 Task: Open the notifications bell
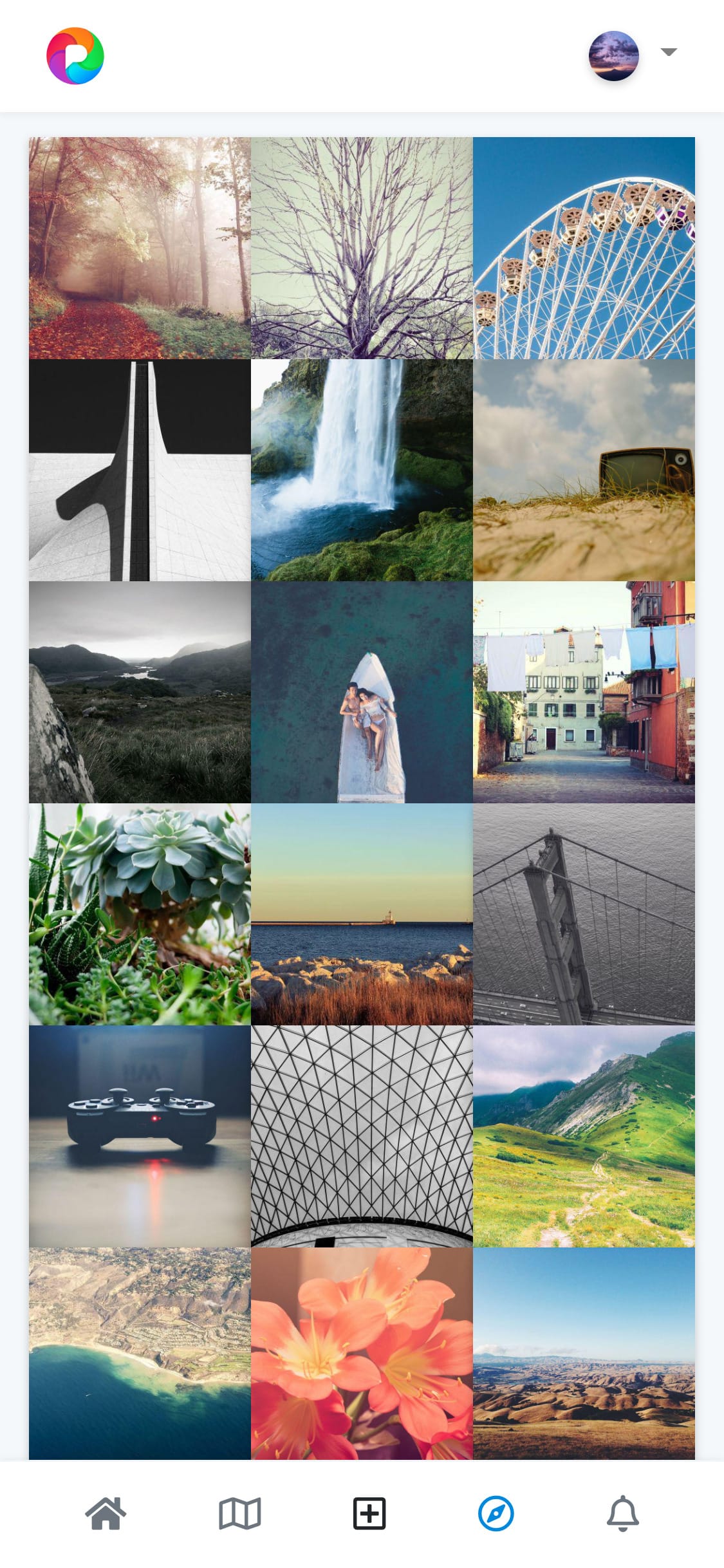(622, 1513)
